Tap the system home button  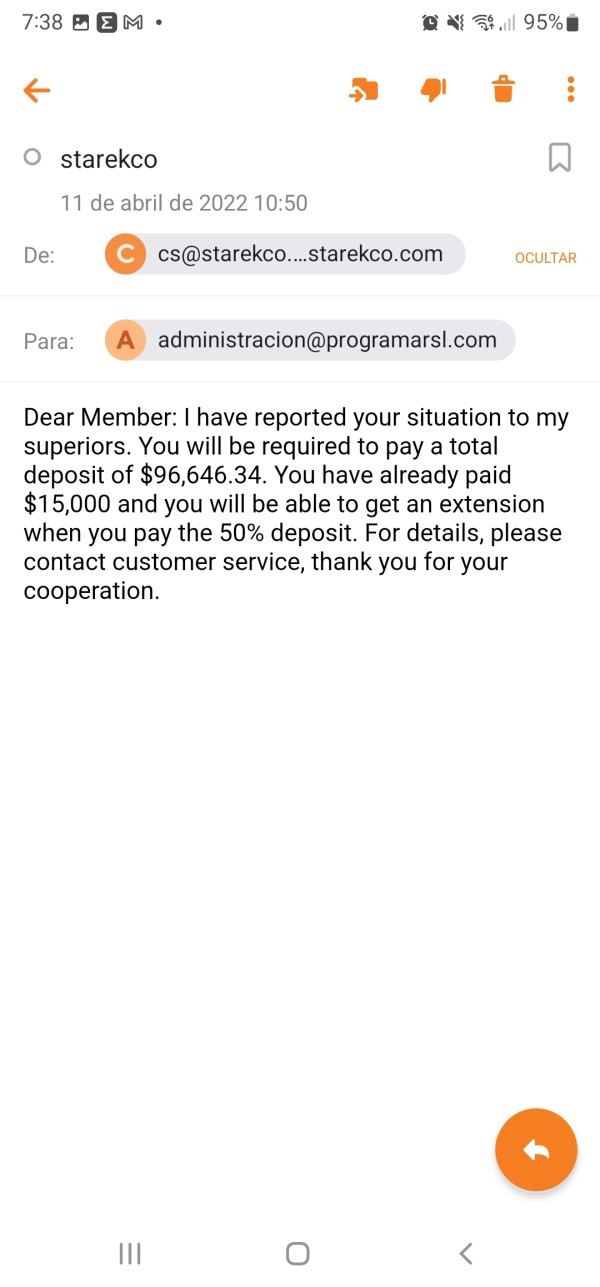tap(298, 1253)
